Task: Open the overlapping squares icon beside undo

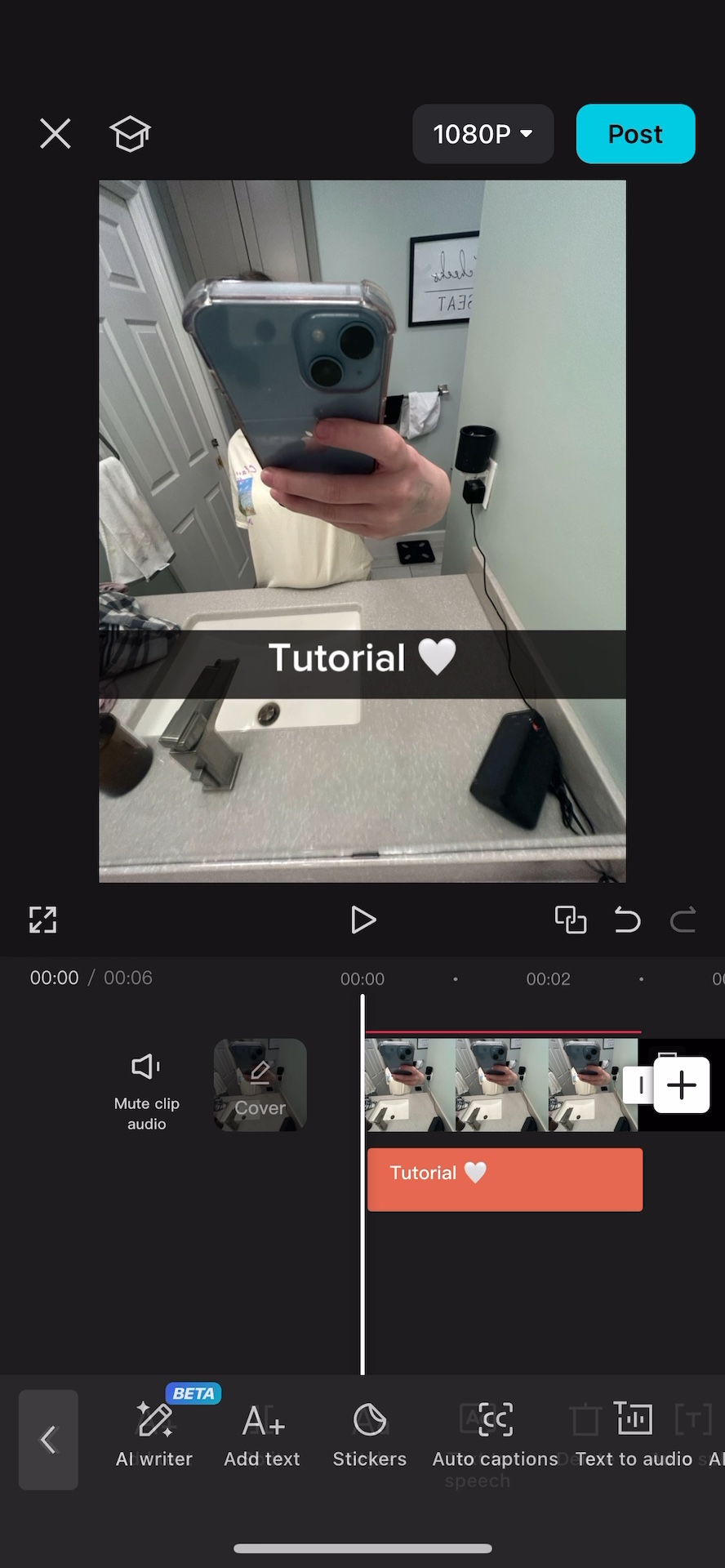Action: (x=571, y=920)
